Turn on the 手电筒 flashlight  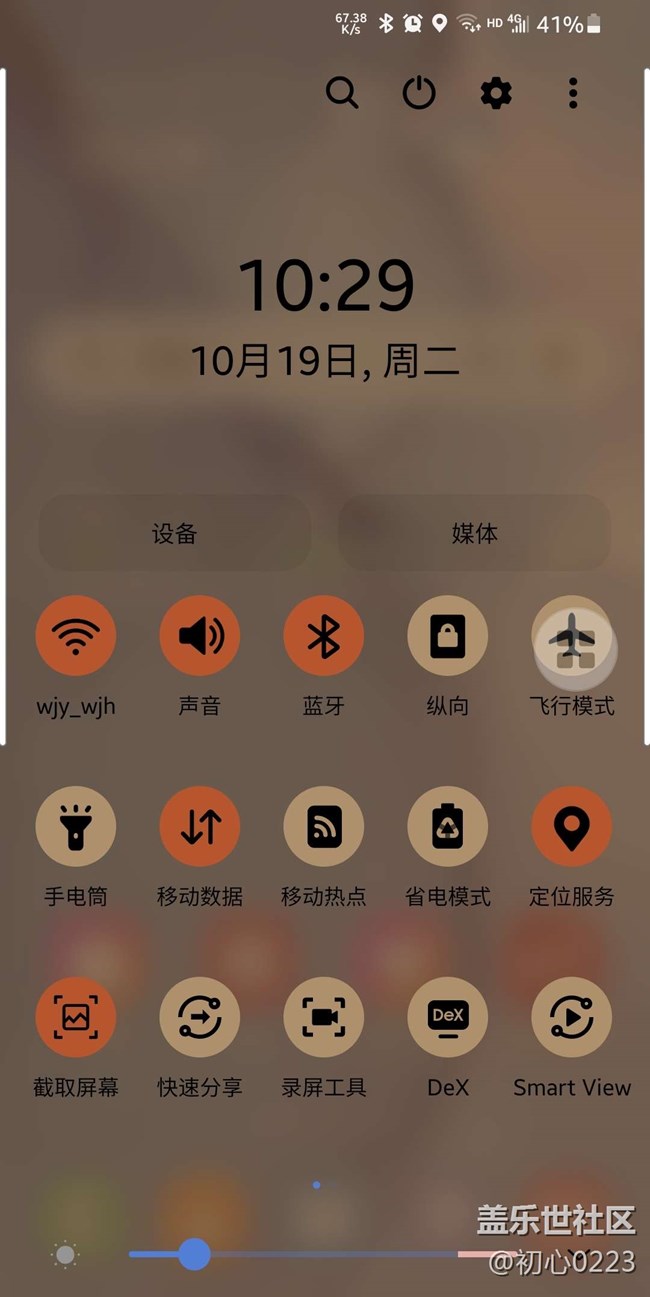[76, 827]
